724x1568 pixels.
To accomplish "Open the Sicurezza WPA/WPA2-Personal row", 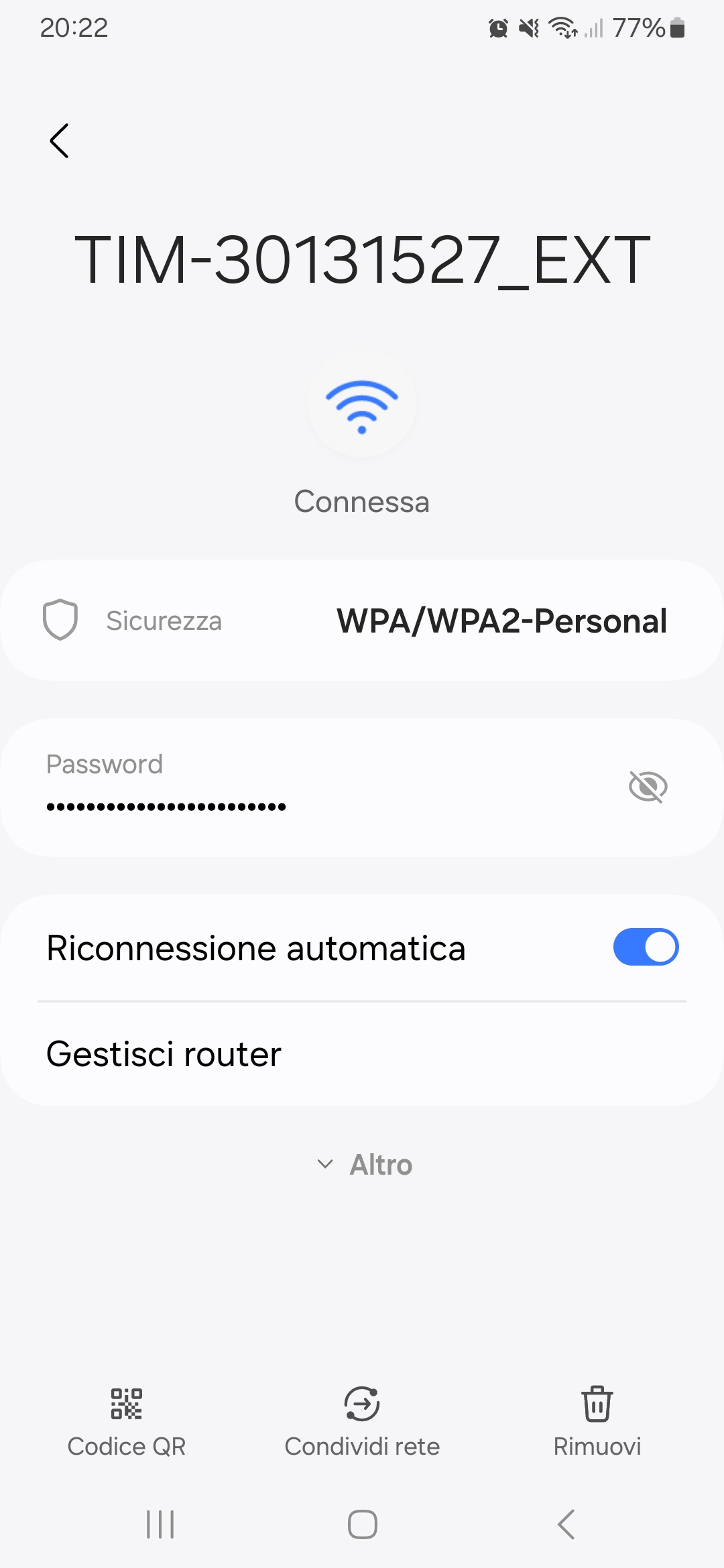I will [x=362, y=620].
